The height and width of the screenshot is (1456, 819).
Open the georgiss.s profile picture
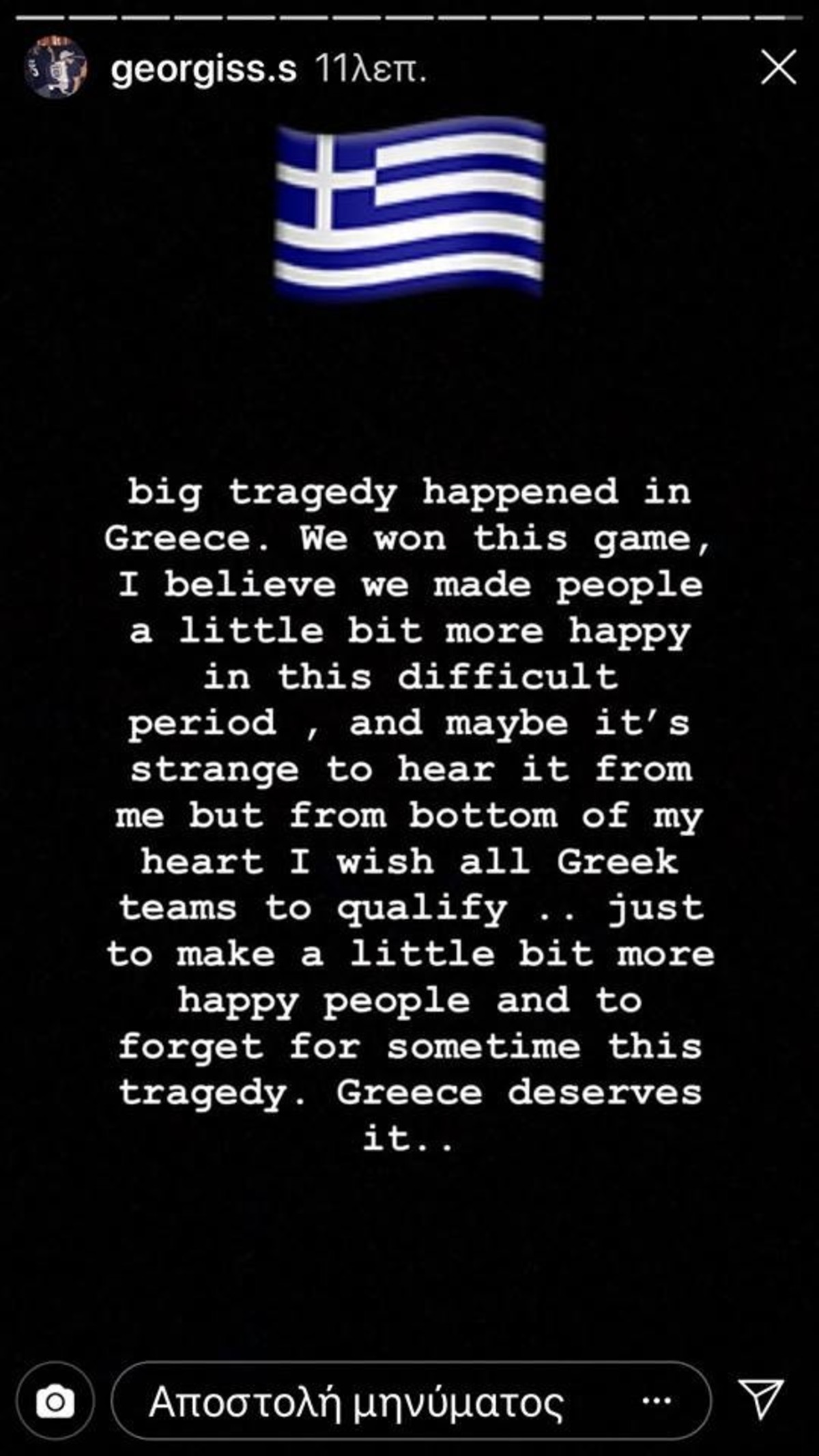click(56, 68)
